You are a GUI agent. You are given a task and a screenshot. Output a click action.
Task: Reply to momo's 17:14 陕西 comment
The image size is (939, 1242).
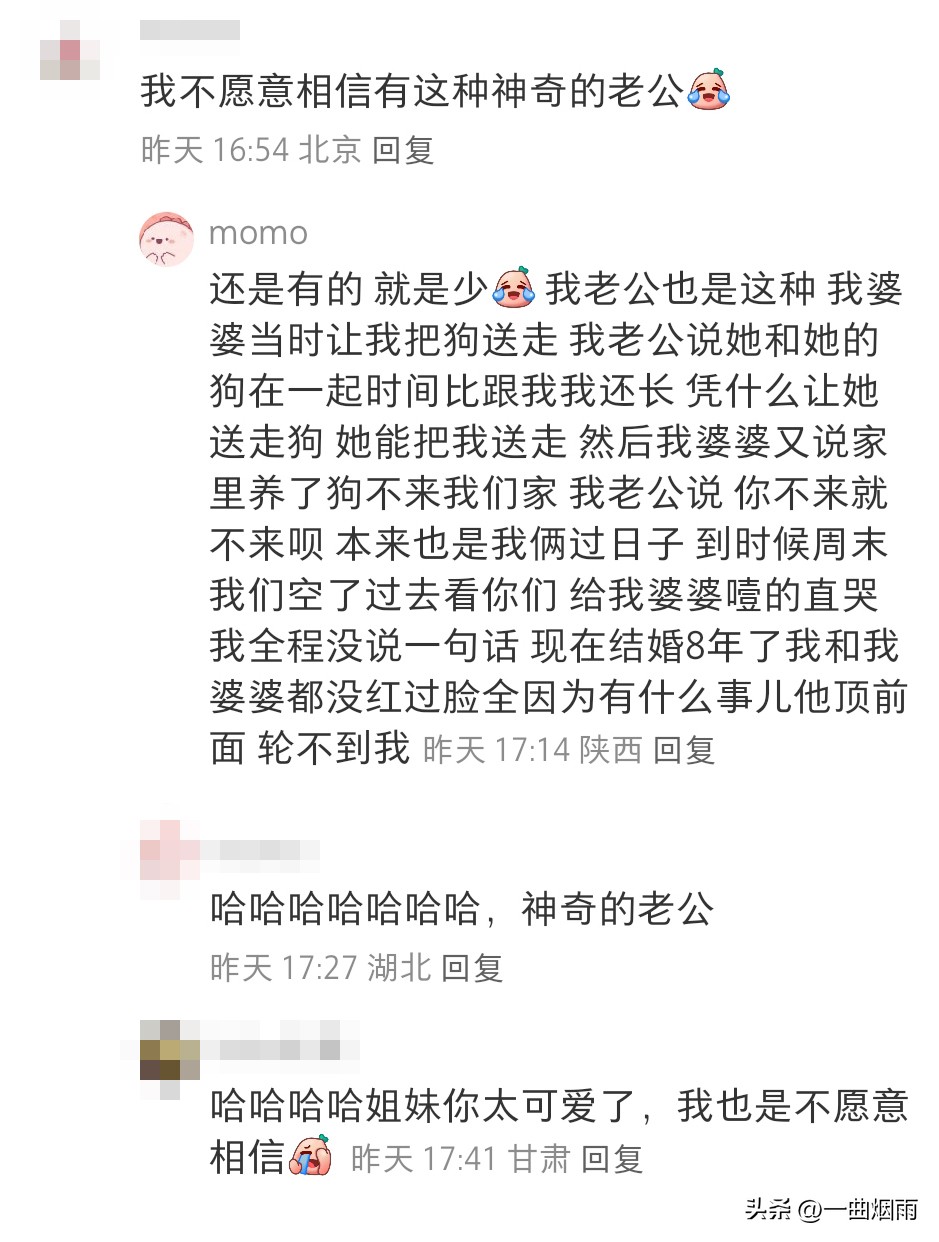(x=685, y=750)
